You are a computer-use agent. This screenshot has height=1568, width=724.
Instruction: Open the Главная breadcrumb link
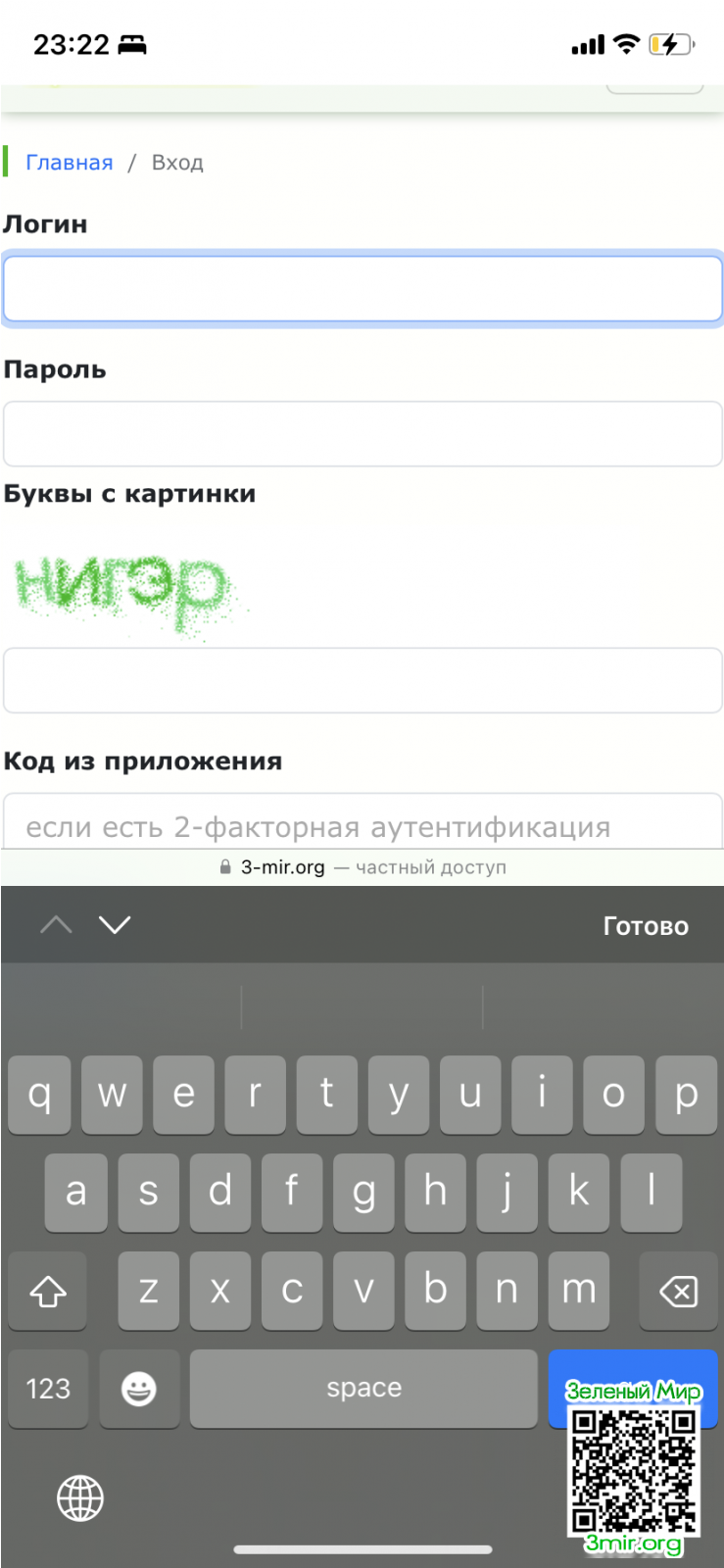point(69,163)
